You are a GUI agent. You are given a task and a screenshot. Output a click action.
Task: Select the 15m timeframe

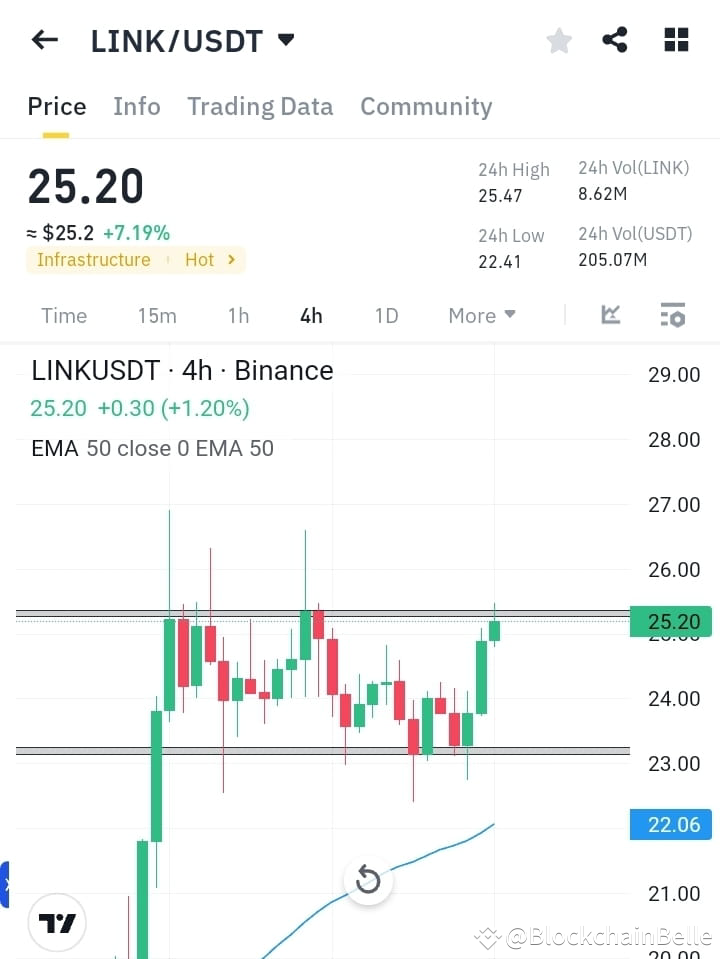click(x=157, y=315)
